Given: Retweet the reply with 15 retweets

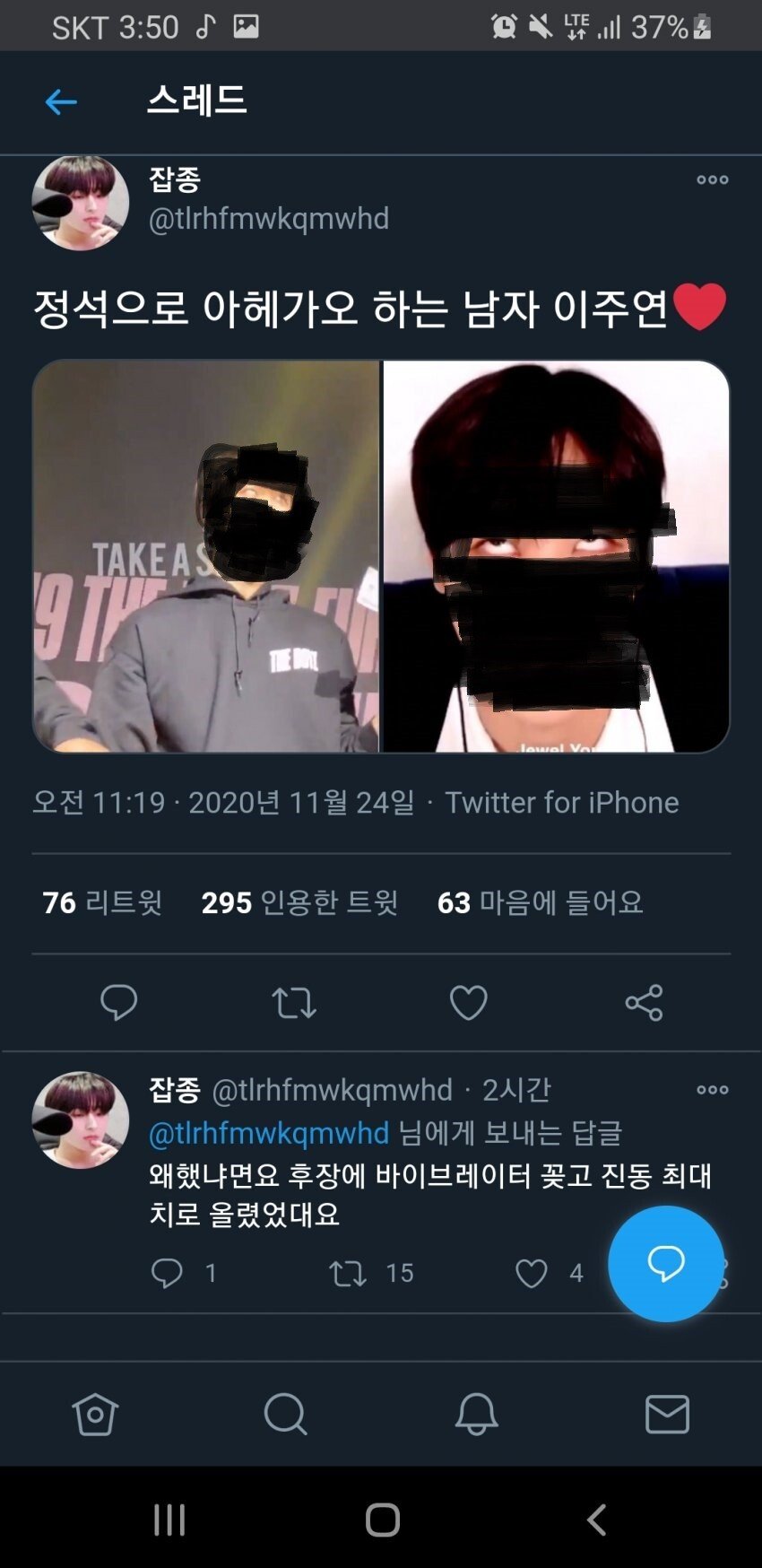Looking at the screenshot, I should [348, 1273].
